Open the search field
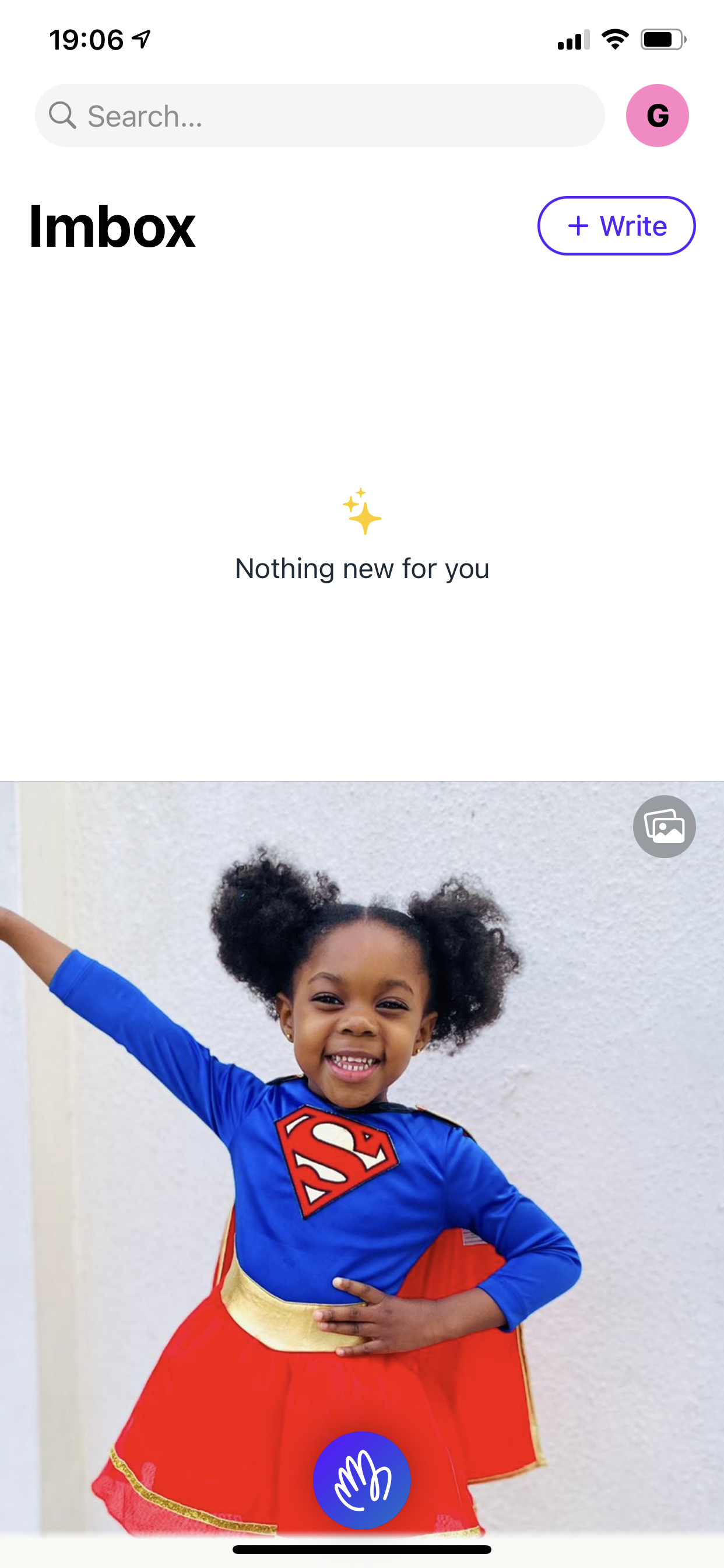This screenshot has width=724, height=1568. coord(319,116)
